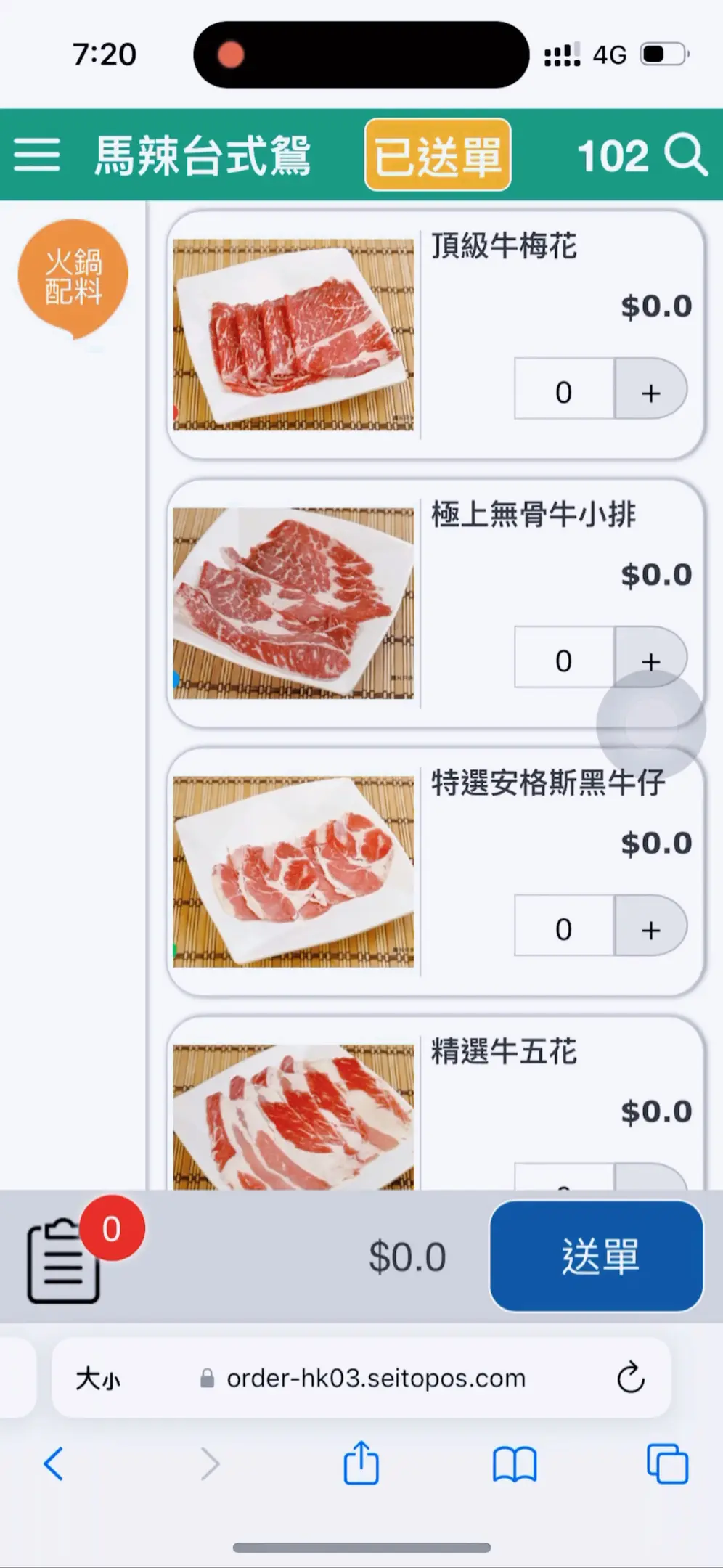Open the search magnifier icon

tap(685, 155)
